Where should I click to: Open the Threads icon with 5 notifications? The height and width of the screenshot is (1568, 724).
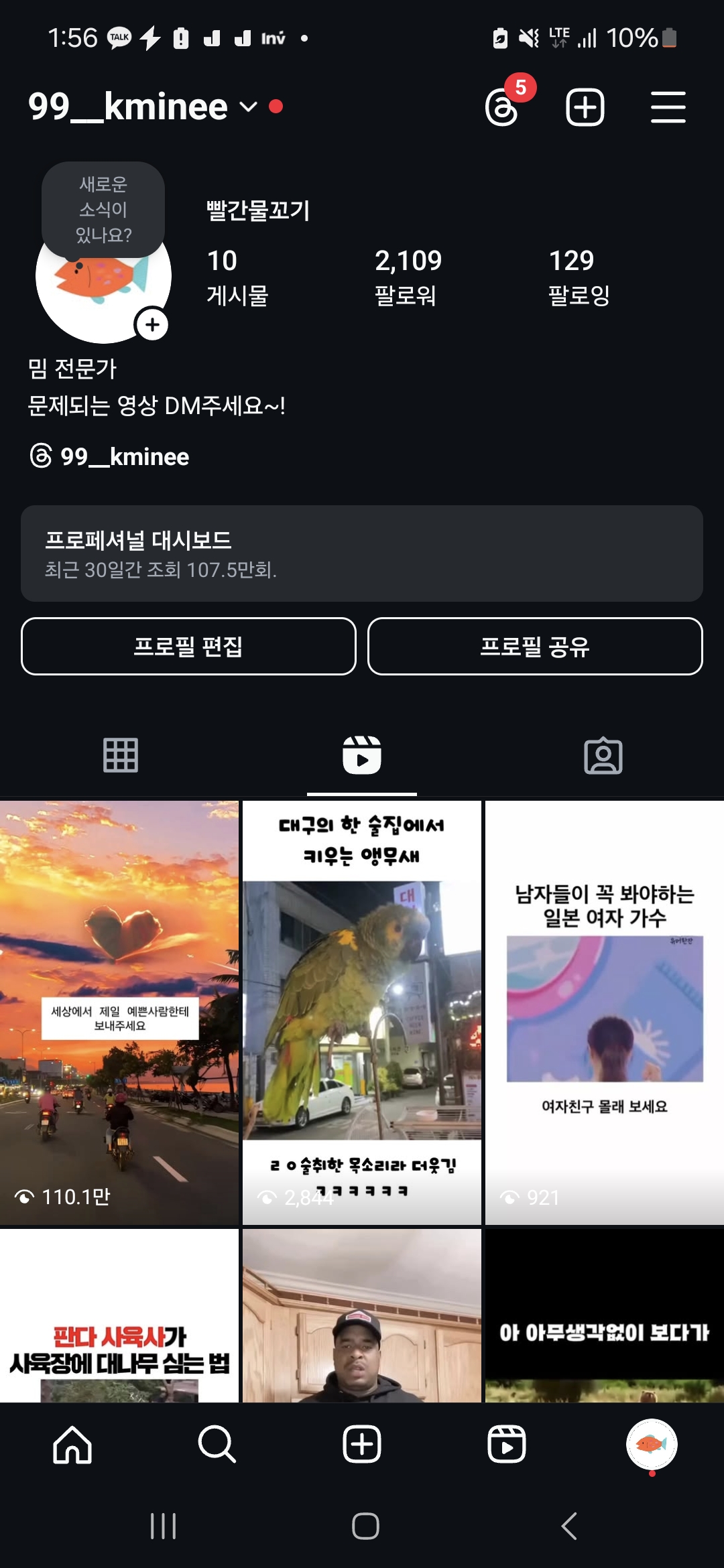[x=503, y=107]
